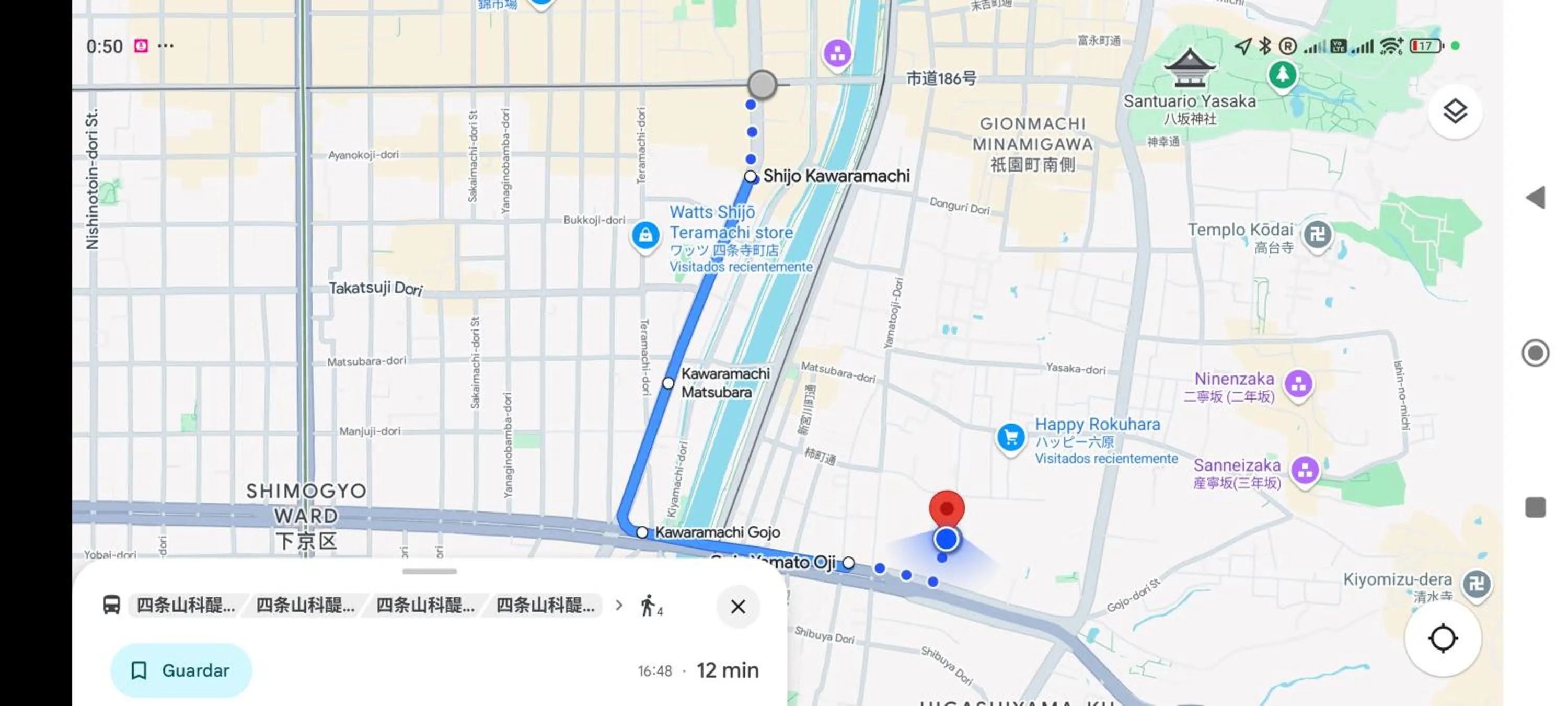Close the route details panel
1568x706 pixels.
point(737,606)
